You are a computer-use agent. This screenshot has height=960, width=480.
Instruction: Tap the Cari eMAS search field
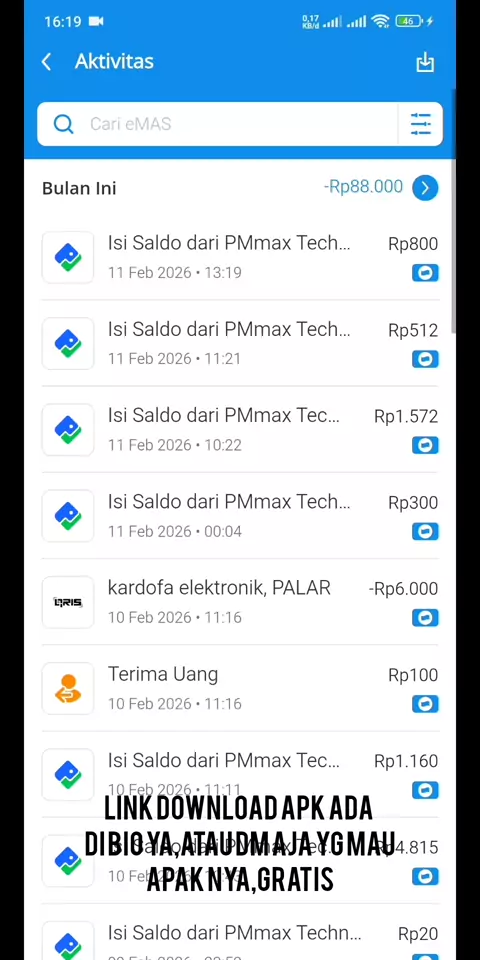[217, 124]
